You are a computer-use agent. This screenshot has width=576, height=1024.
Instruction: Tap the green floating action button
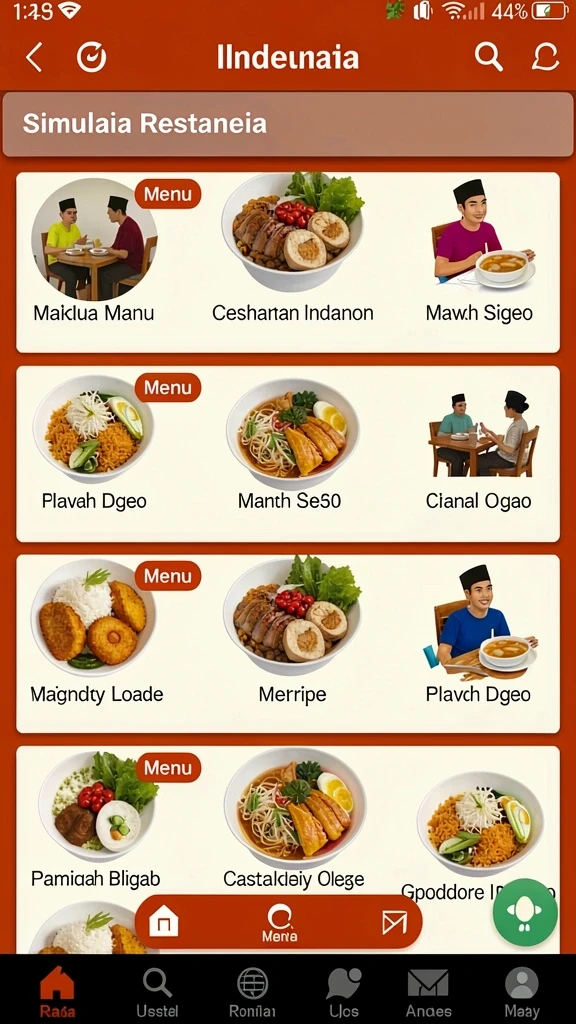525,912
